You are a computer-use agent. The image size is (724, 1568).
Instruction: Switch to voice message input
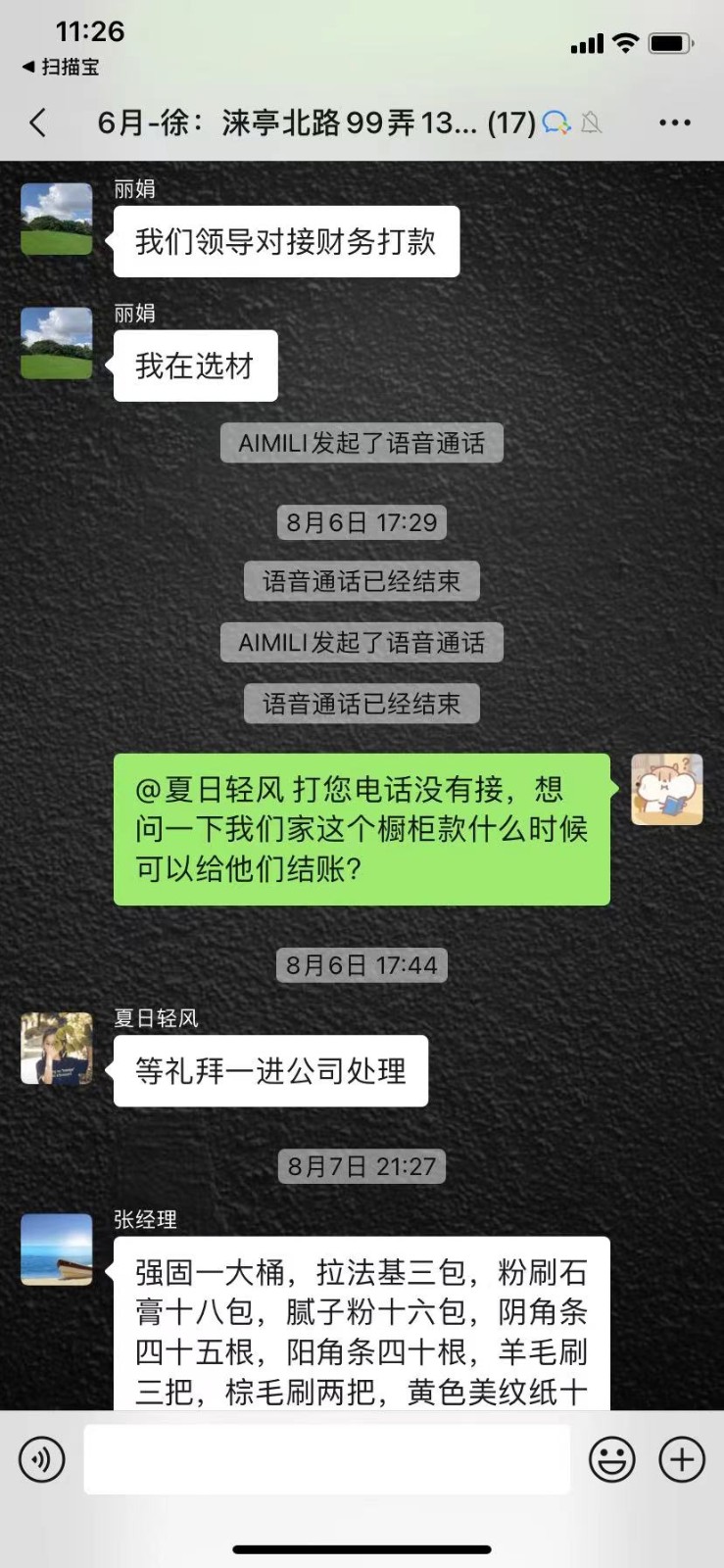(42, 1459)
